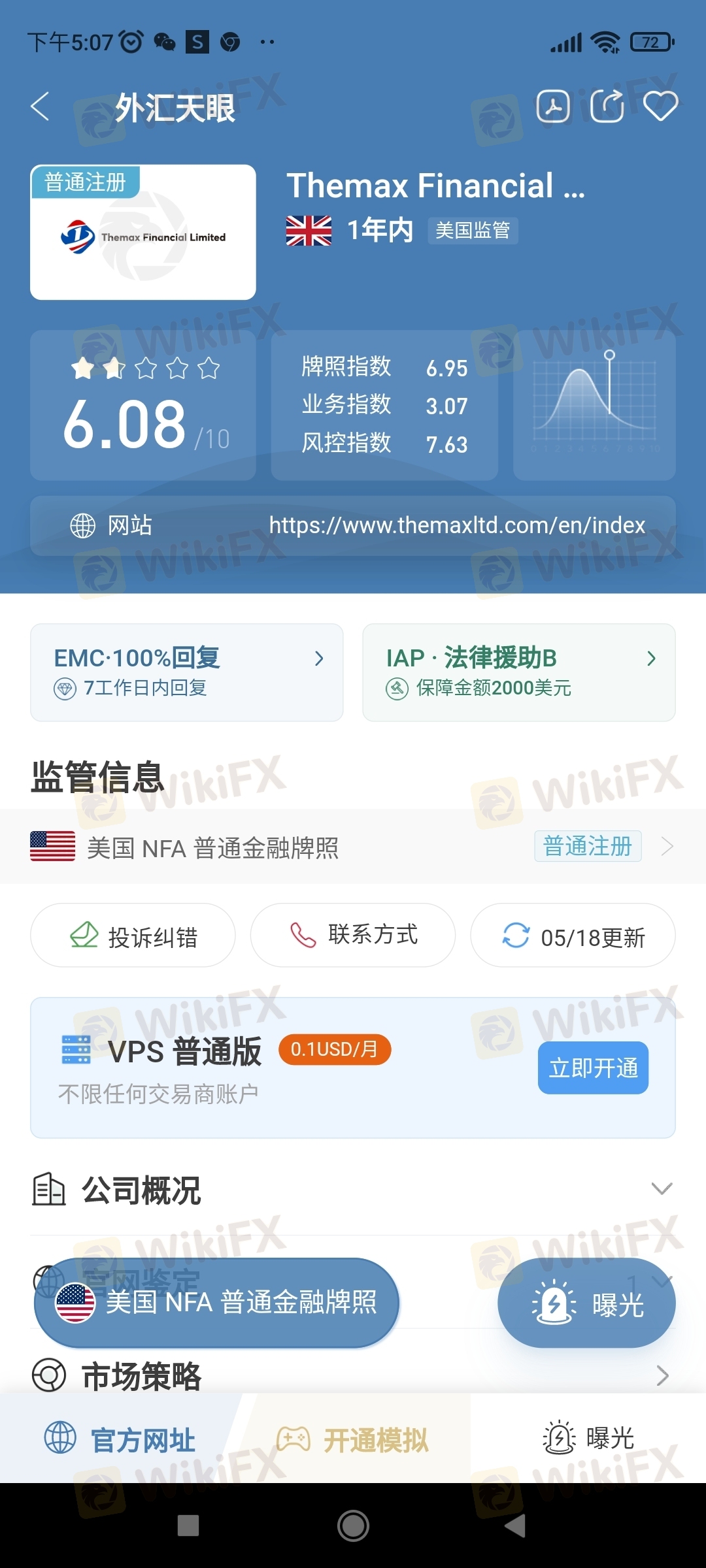Expand the 公司概况 section
The height and width of the screenshot is (1568, 706).
353,1189
